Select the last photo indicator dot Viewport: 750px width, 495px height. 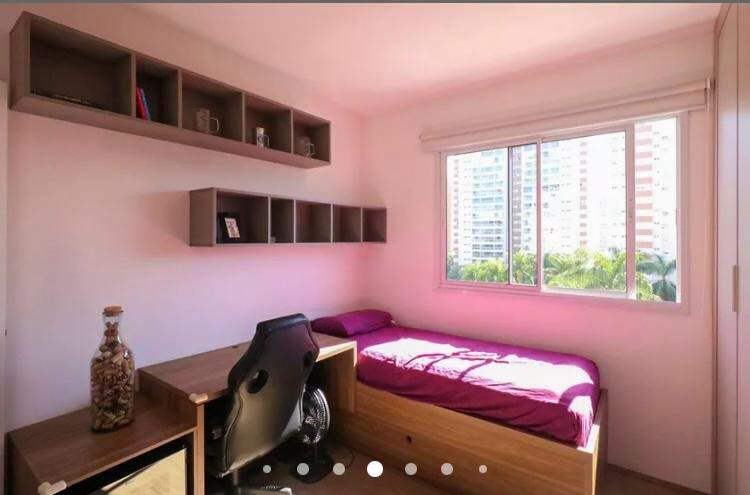point(482,468)
